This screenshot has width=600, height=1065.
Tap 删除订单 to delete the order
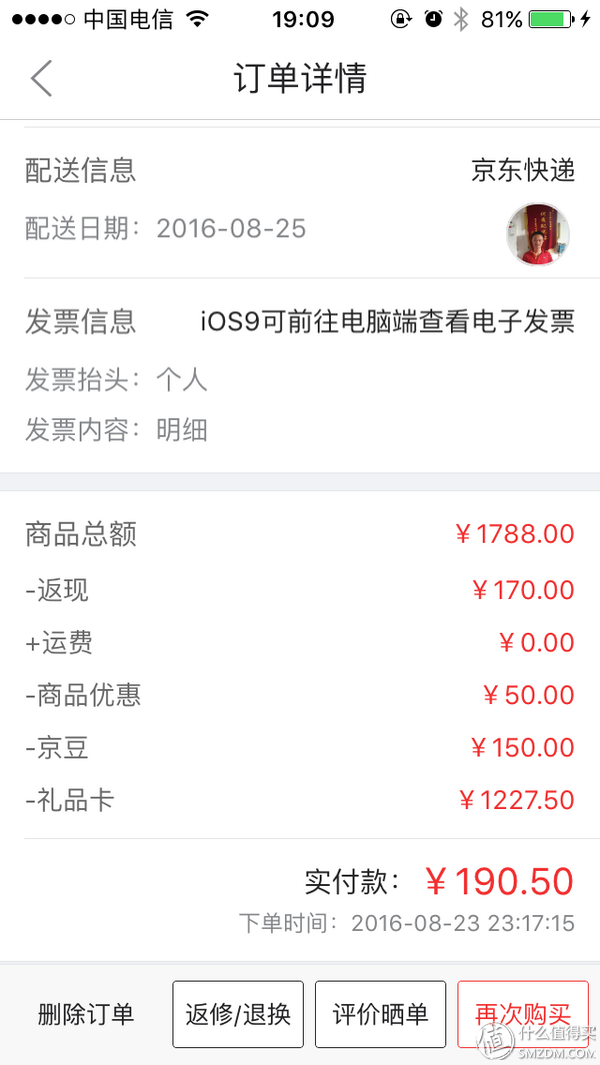(x=86, y=1015)
